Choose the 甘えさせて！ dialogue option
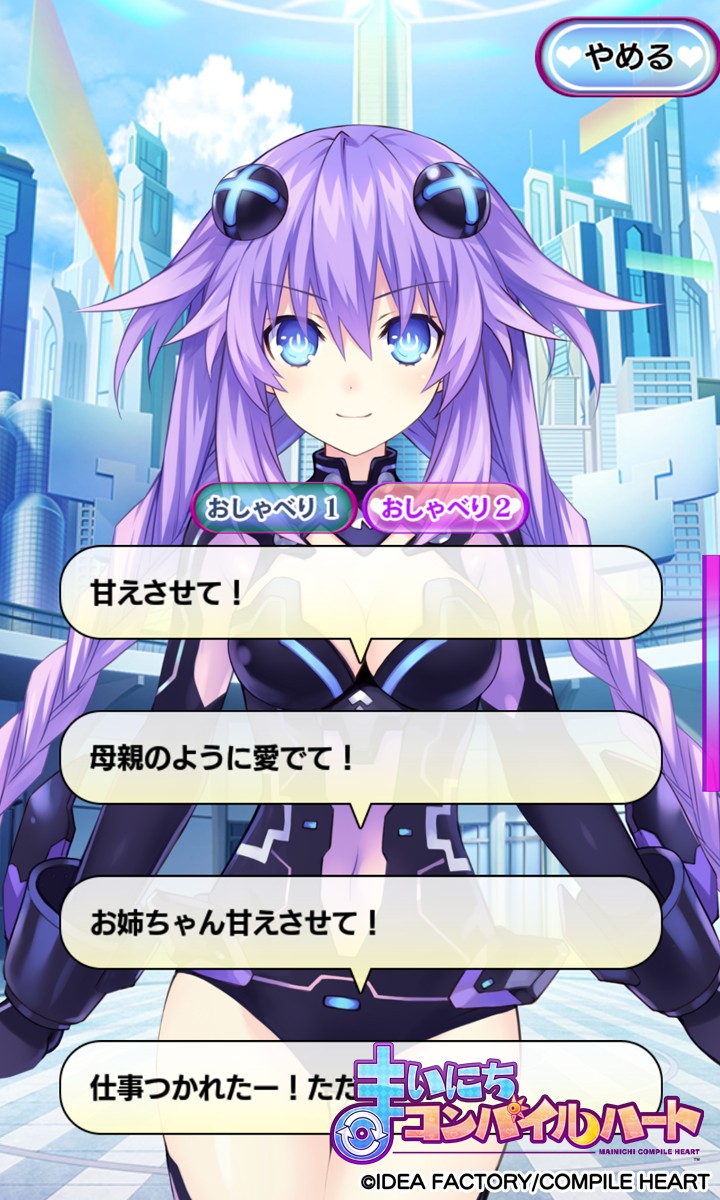 (x=360, y=593)
